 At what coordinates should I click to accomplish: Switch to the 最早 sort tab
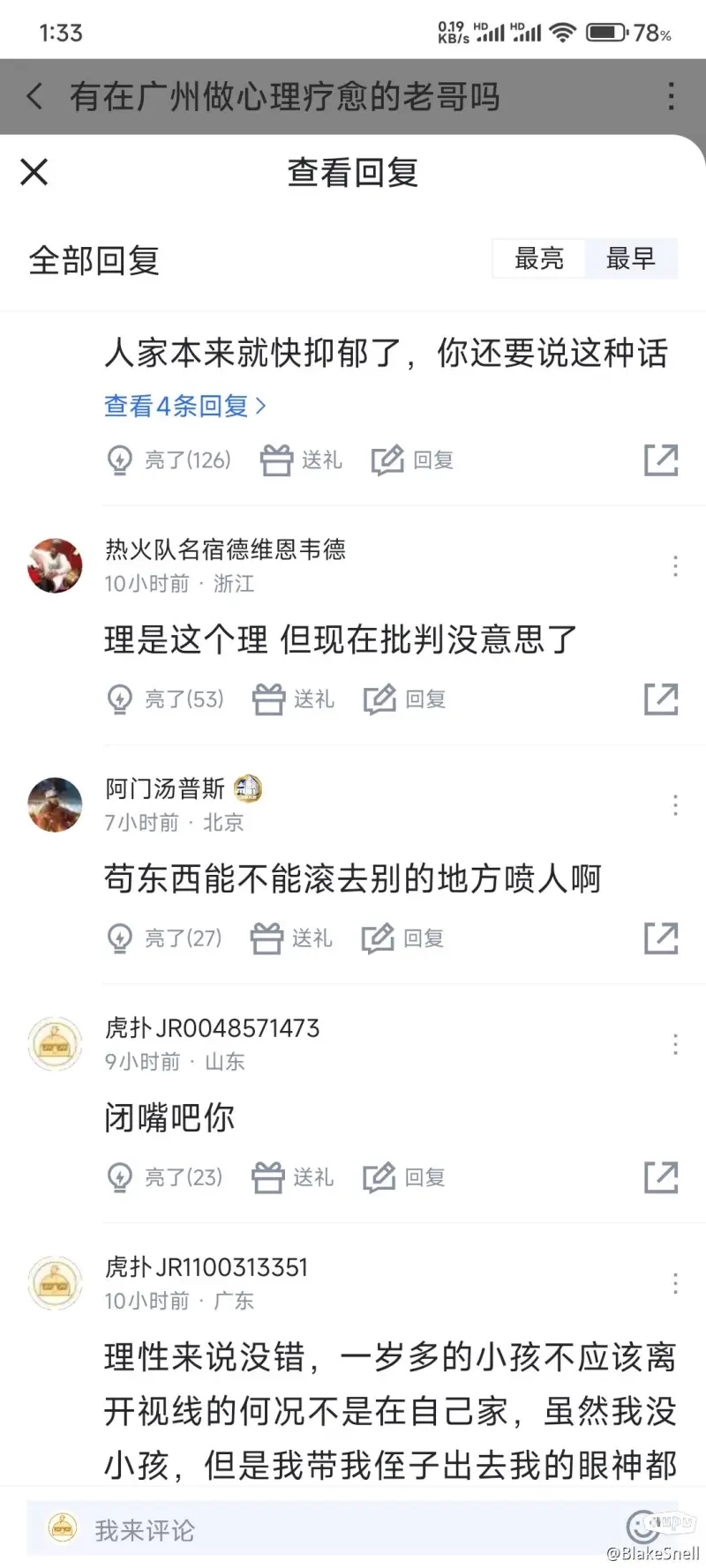pyautogui.click(x=630, y=258)
